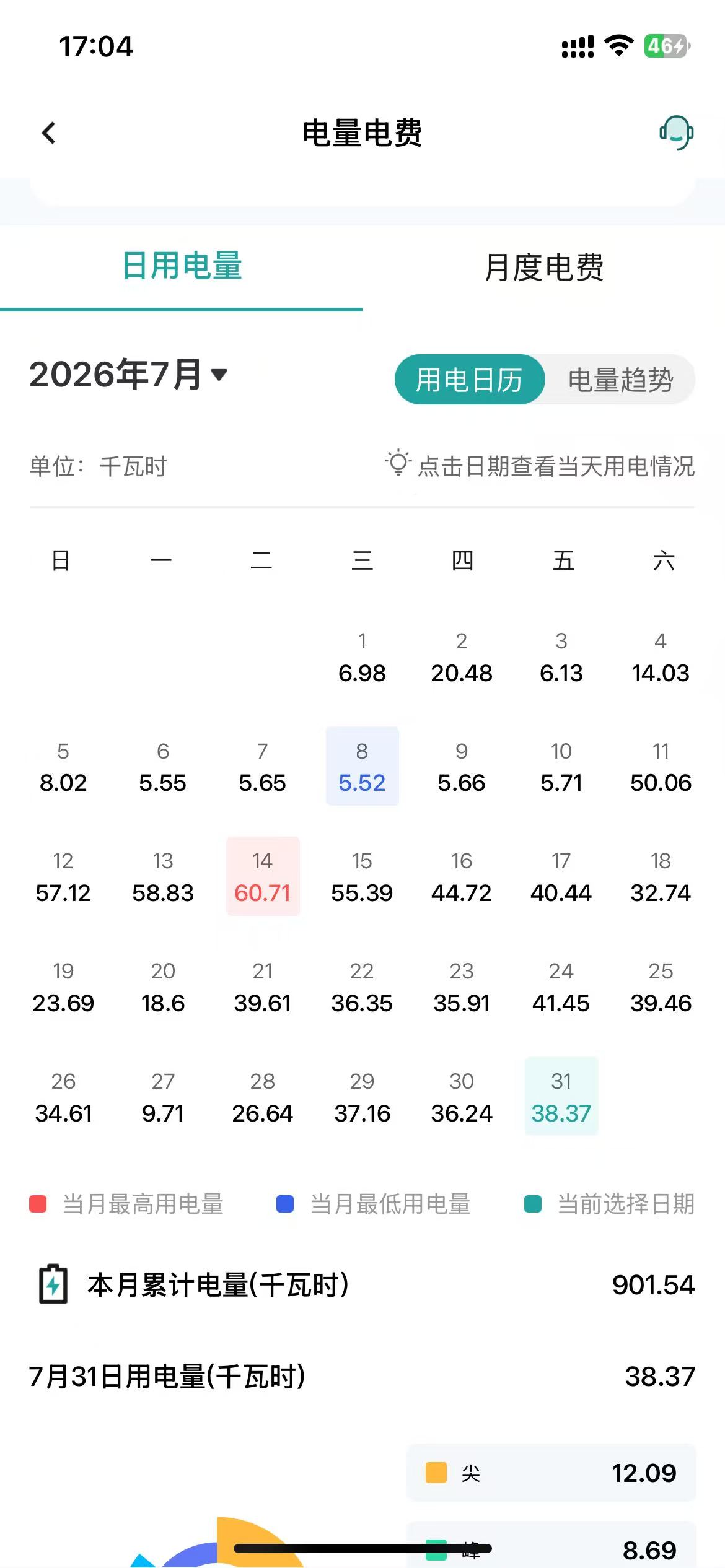View July 17 showing 40.44
The height and width of the screenshot is (1568, 725).
(x=561, y=876)
